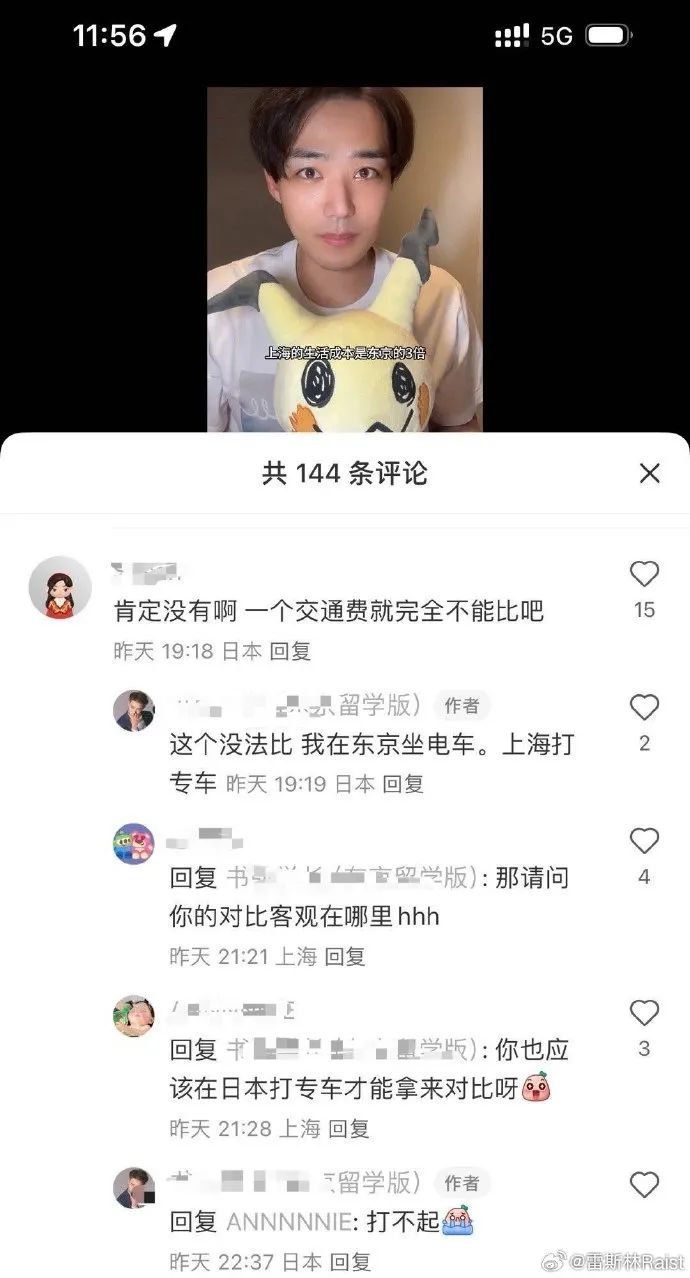This screenshot has width=690, height=1278.
Task: Reply to the 21:21 Shanghai comment
Action: pyautogui.click(x=346, y=957)
